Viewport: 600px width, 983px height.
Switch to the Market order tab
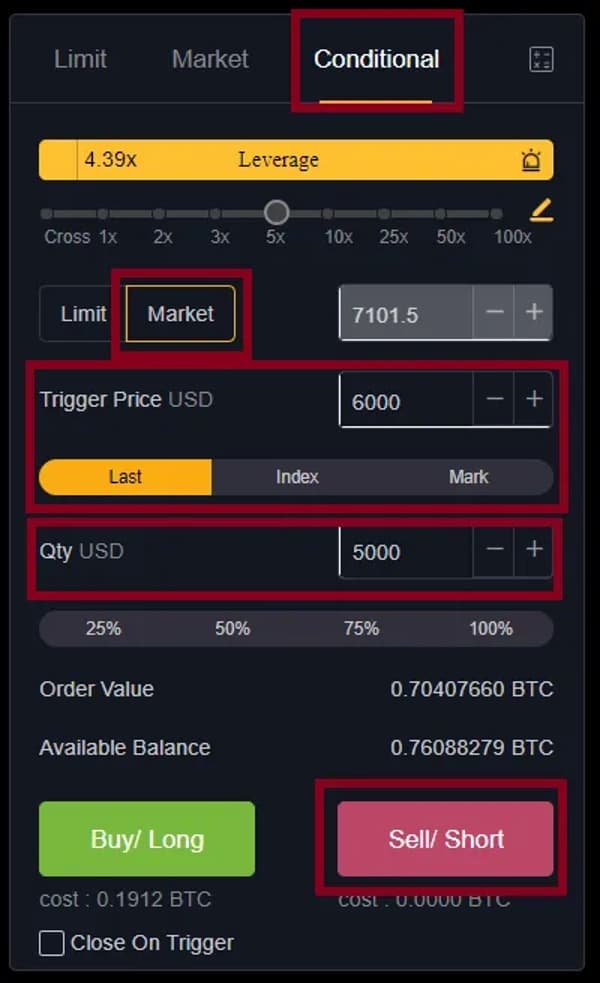coord(210,60)
